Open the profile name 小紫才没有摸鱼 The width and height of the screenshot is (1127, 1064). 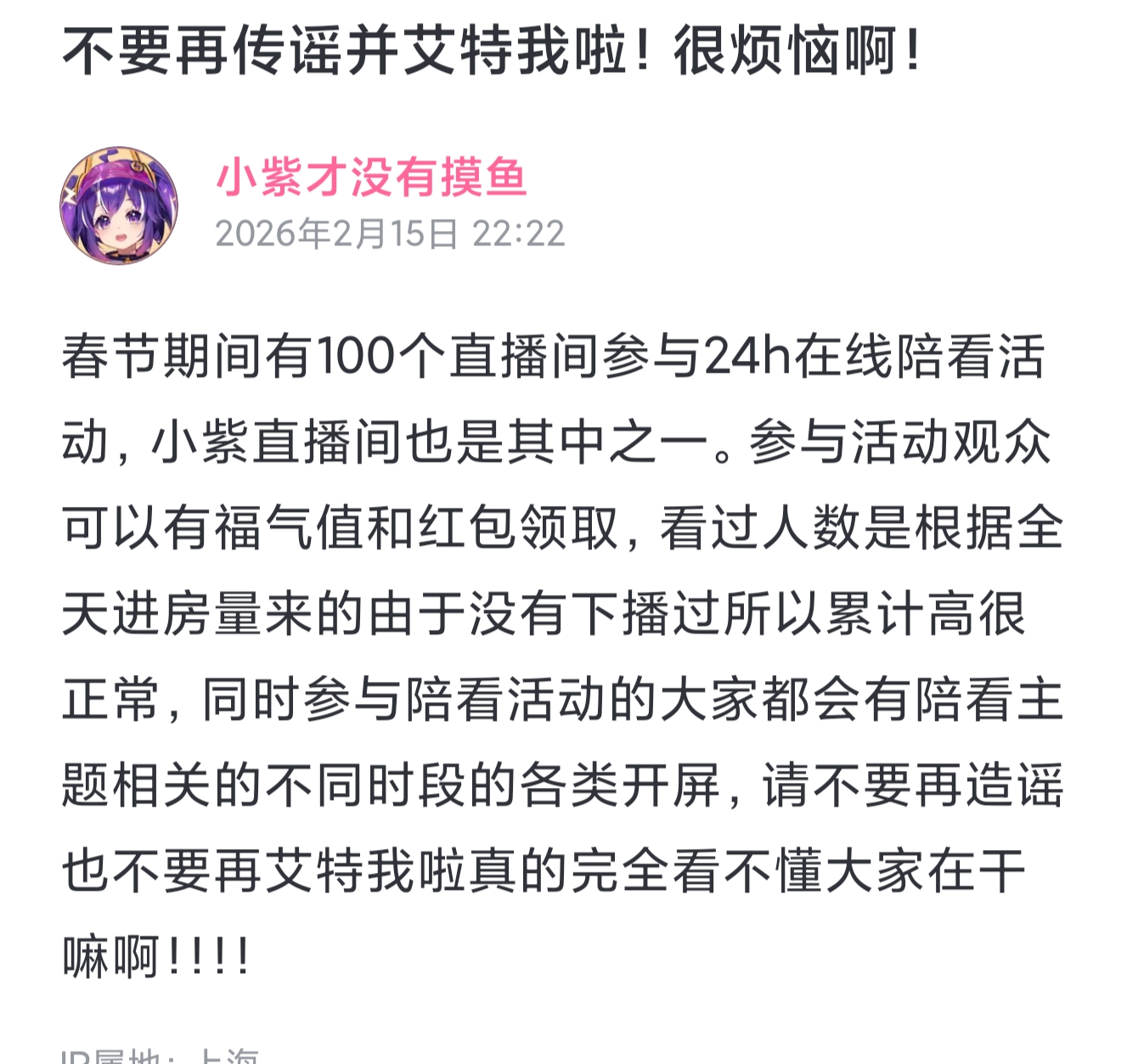tap(372, 177)
